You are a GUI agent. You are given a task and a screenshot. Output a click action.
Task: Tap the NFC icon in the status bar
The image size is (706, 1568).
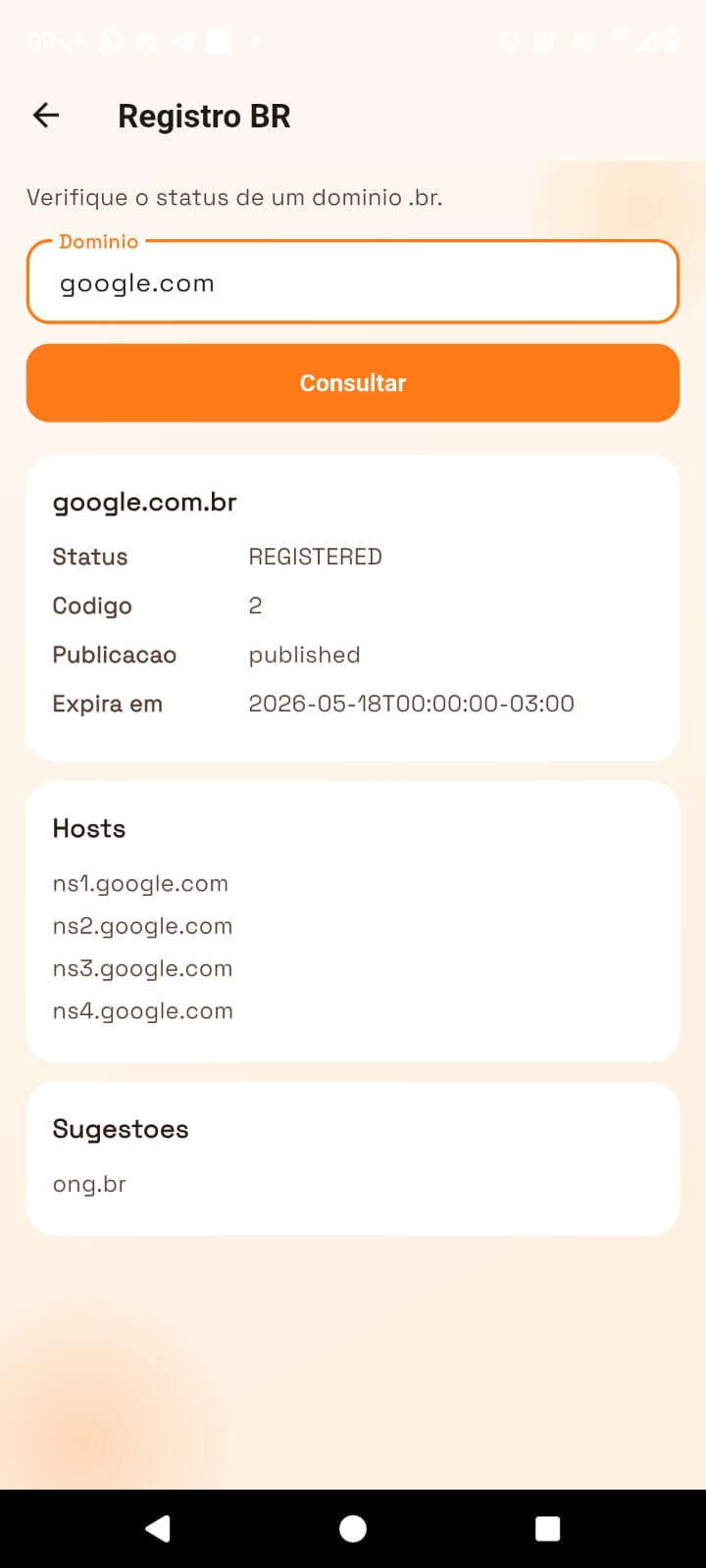543,42
